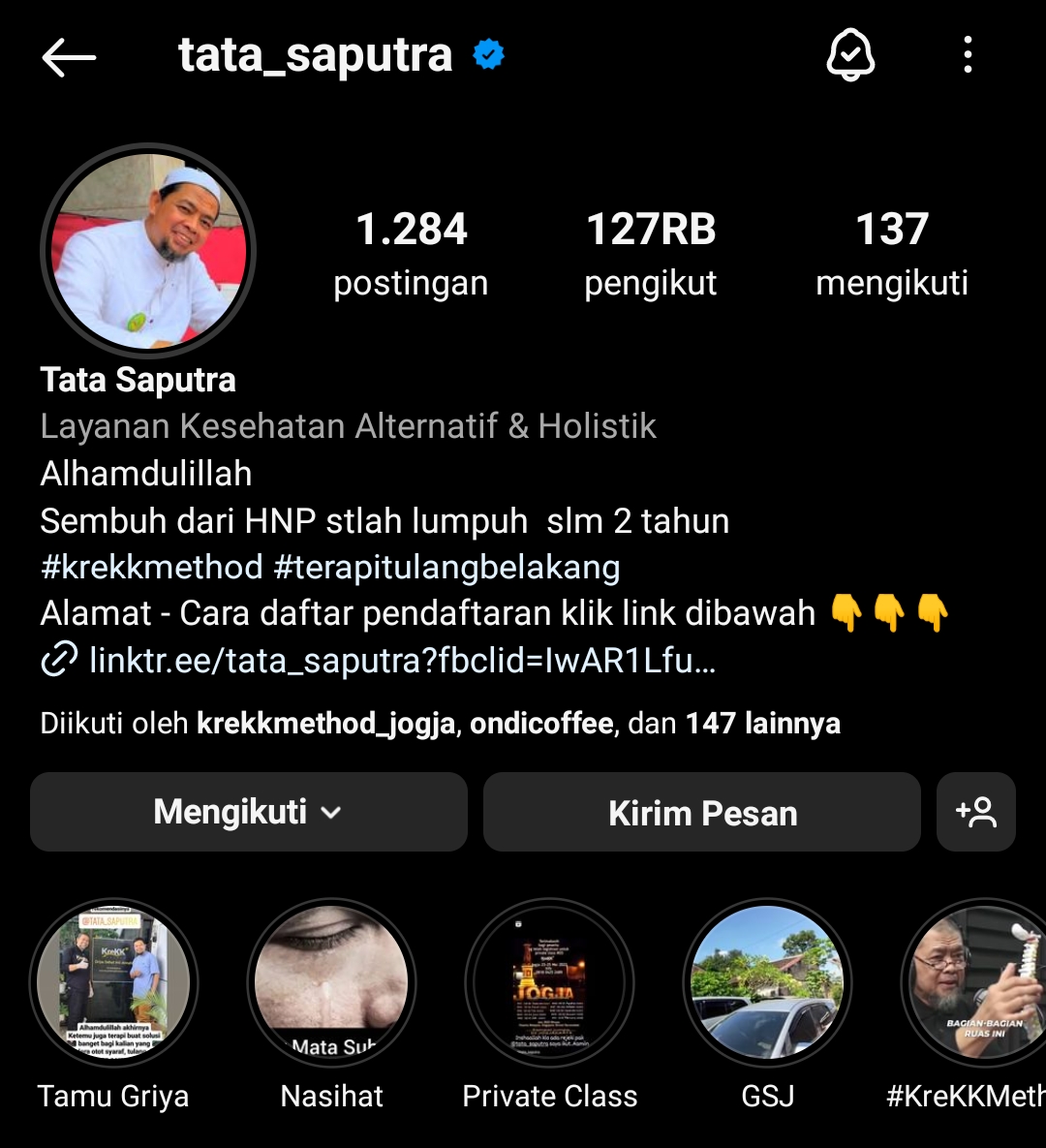The width and height of the screenshot is (1046, 1148).
Task: Open the Nasihat highlight
Action: pos(332,982)
